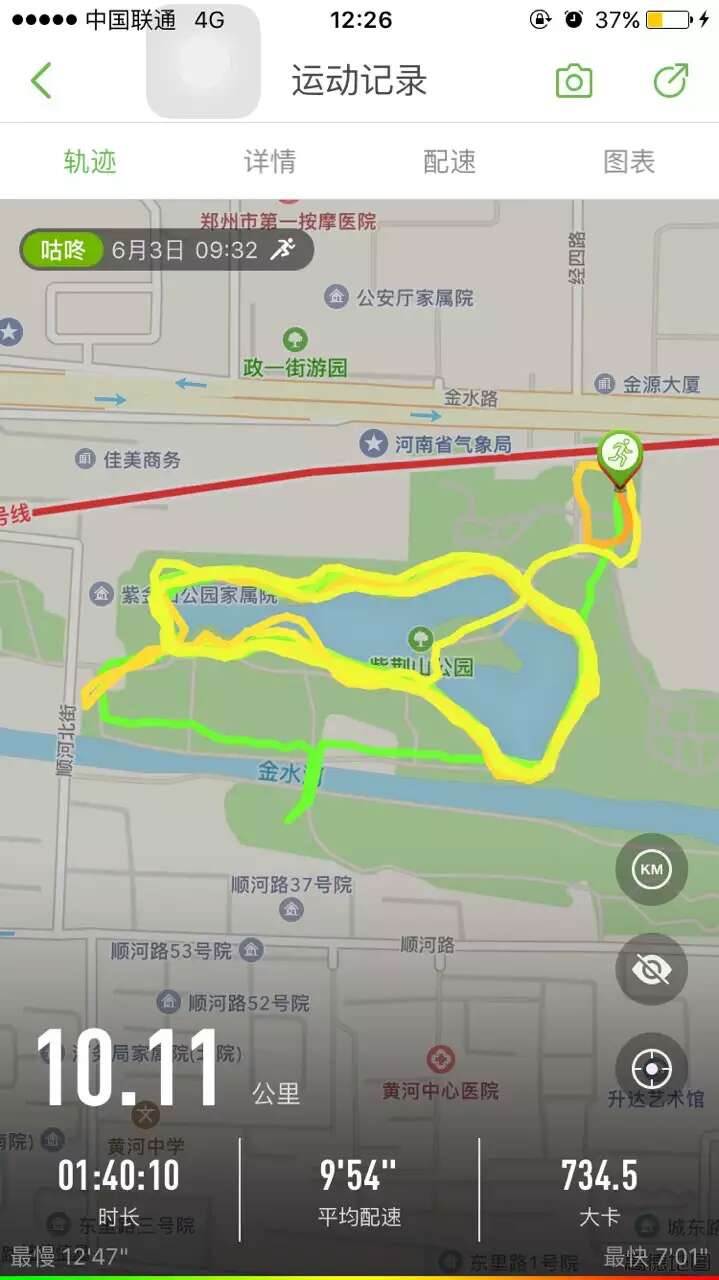The width and height of the screenshot is (719, 1280).
Task: Toggle the KM markers on the map
Action: click(x=652, y=869)
